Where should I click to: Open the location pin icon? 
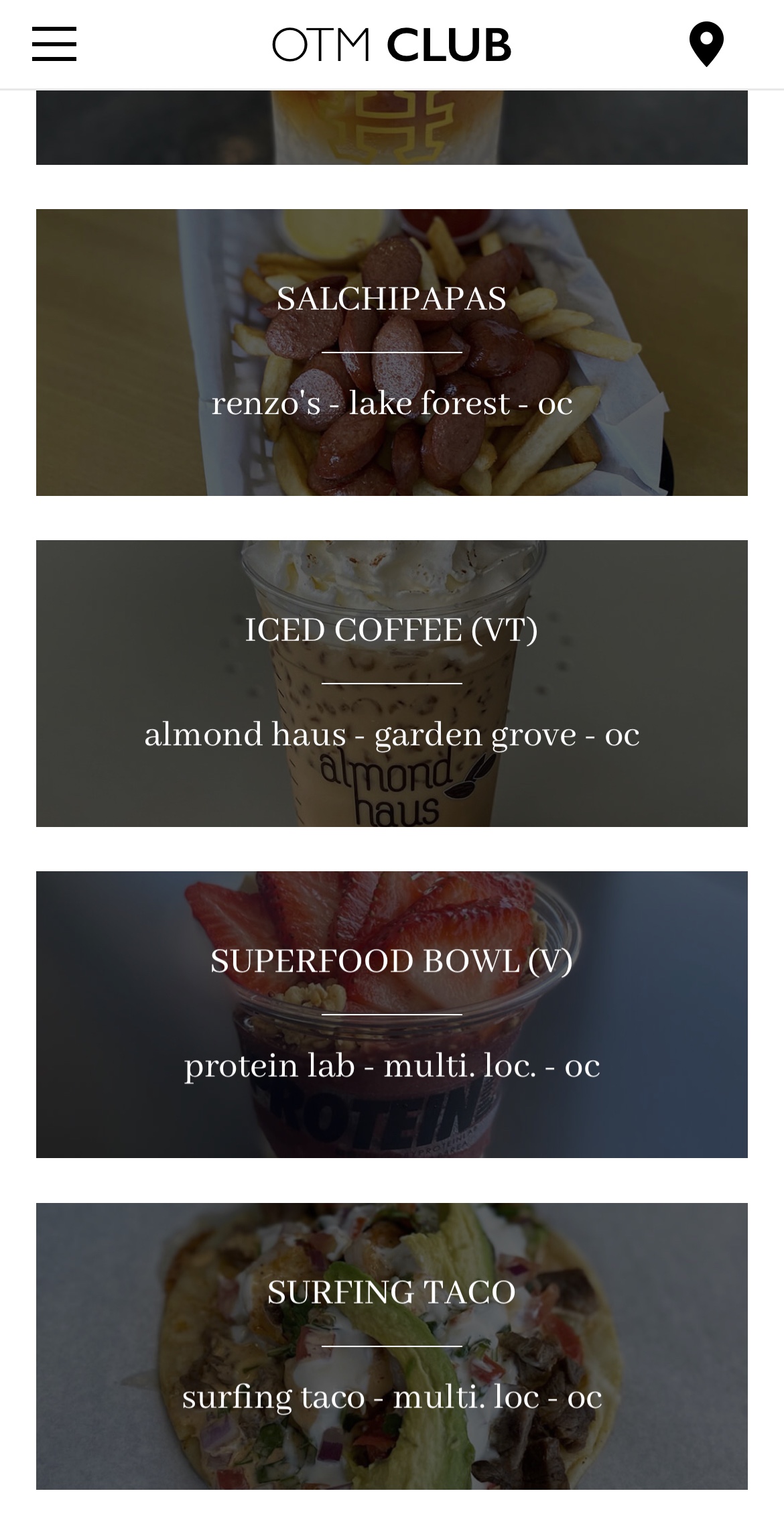coord(706,44)
